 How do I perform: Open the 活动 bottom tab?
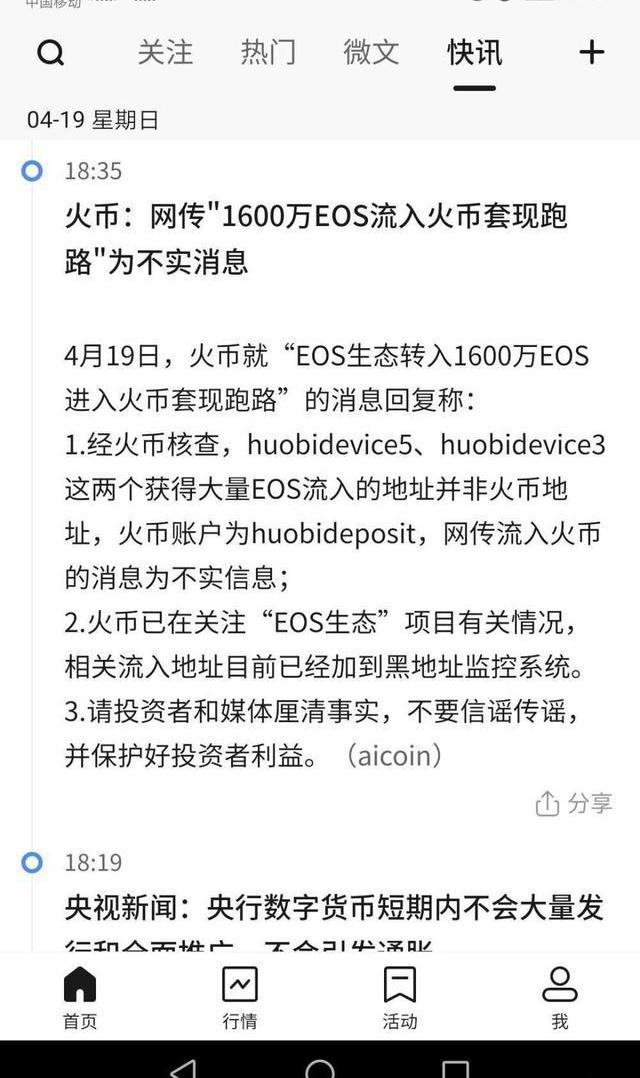[400, 997]
